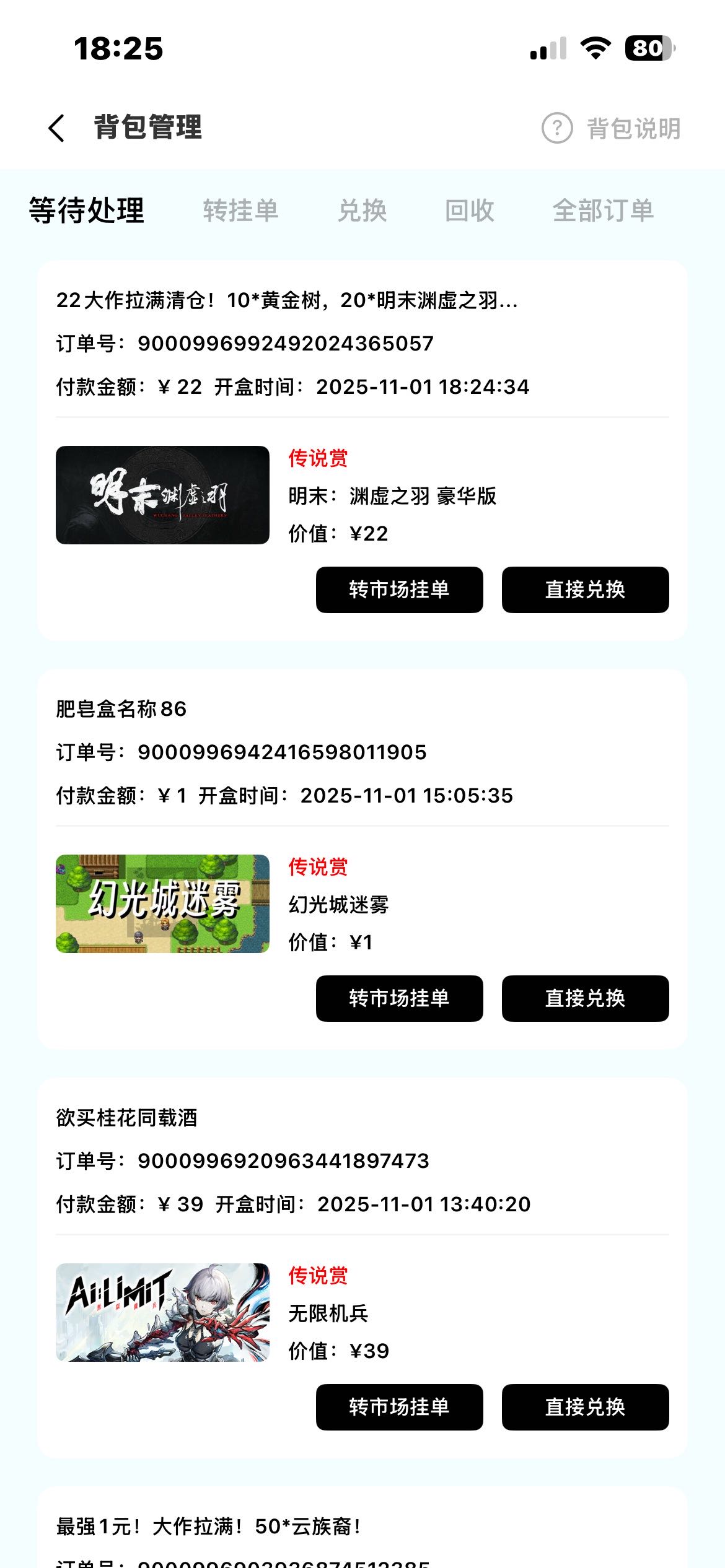Screen dimensions: 725x1568
Task: Open the 回收 tab
Action: (470, 211)
